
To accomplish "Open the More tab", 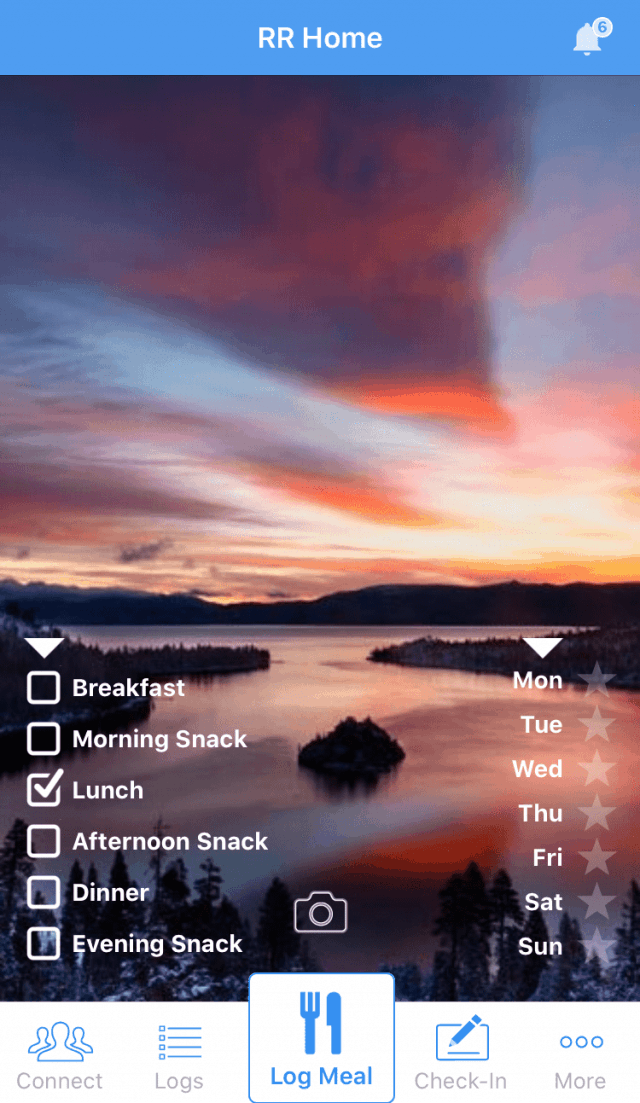I will tap(580, 1054).
